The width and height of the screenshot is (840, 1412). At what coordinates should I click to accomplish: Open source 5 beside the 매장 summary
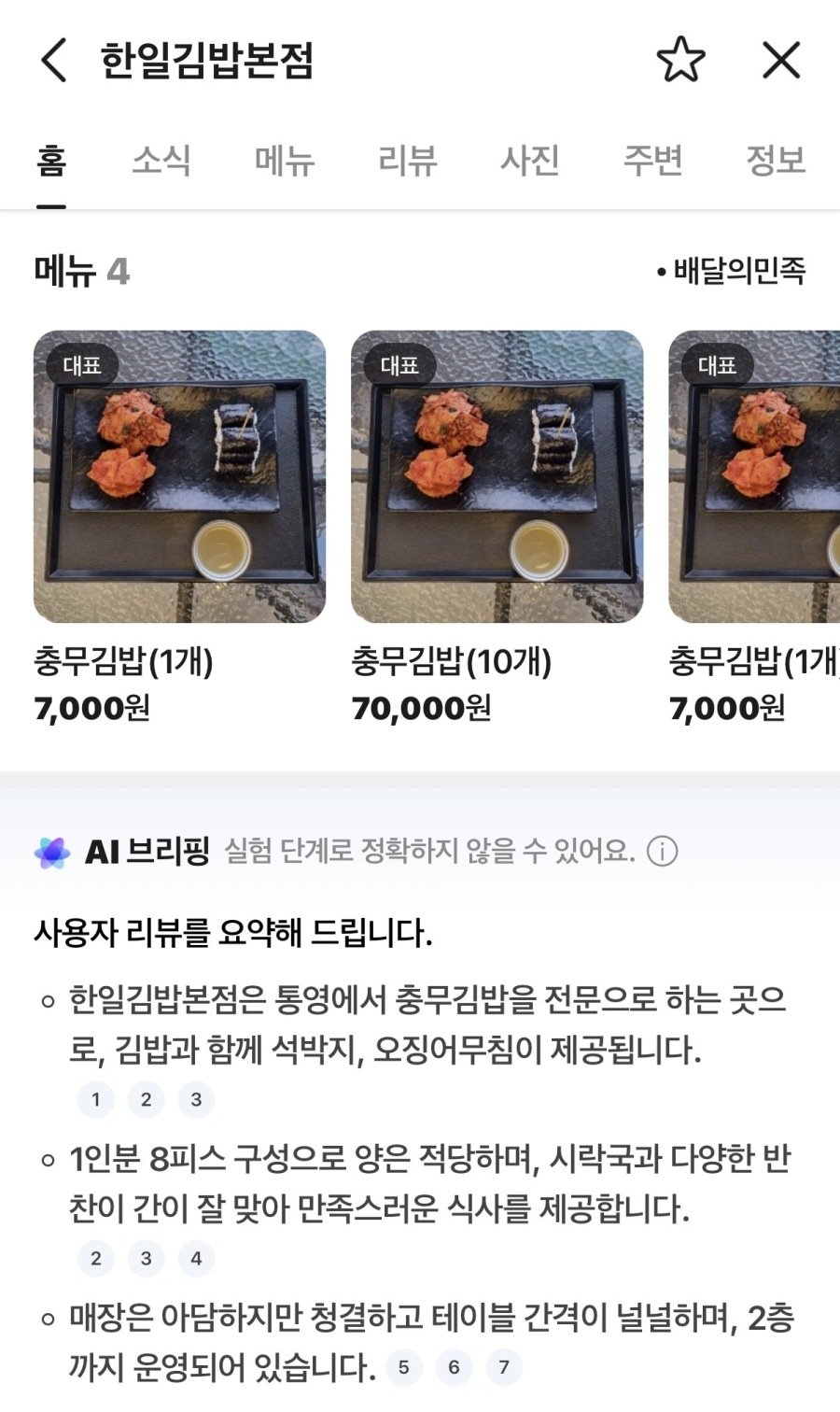403,1367
